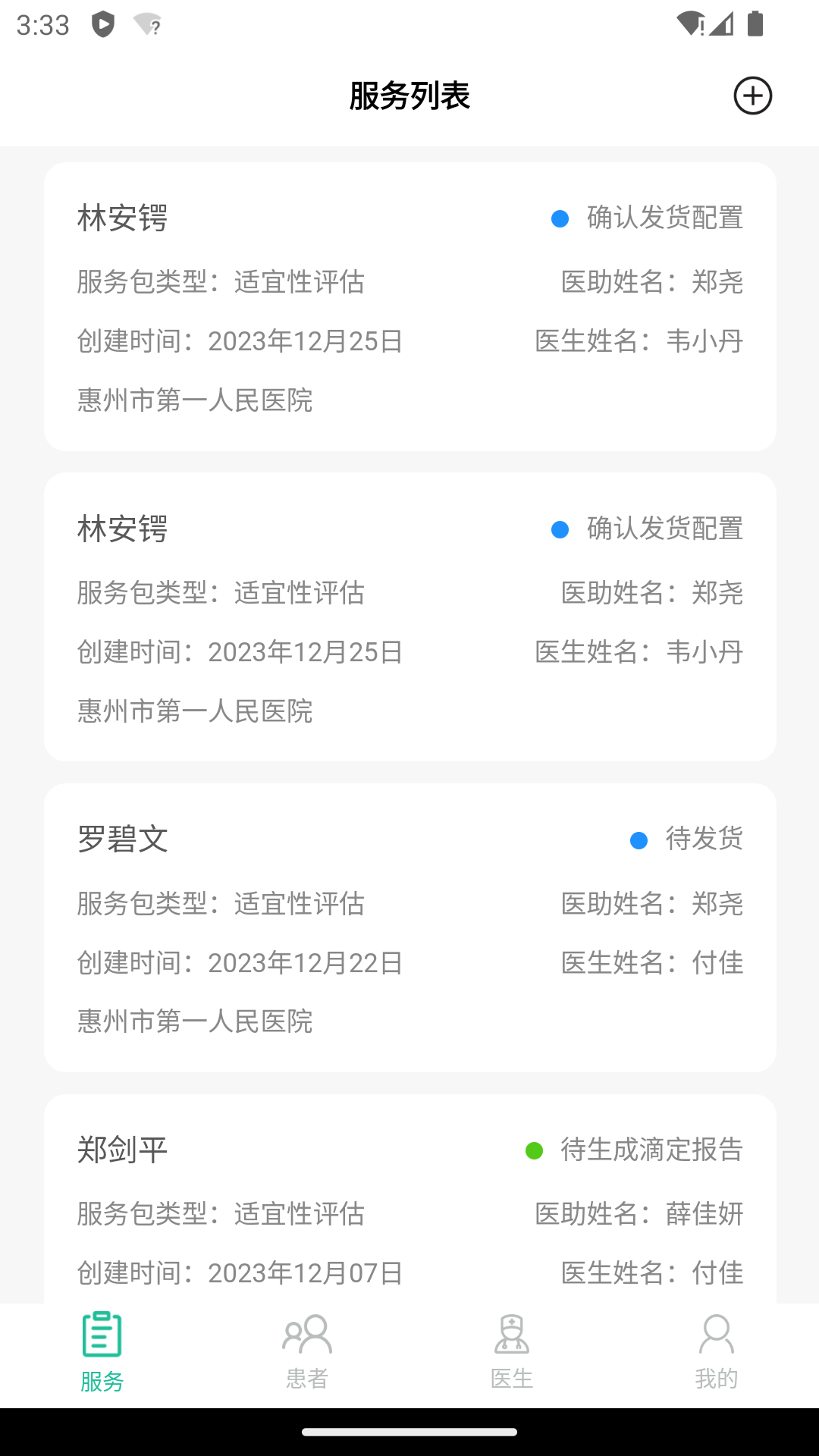Add a new service with the plus icon

[752, 96]
